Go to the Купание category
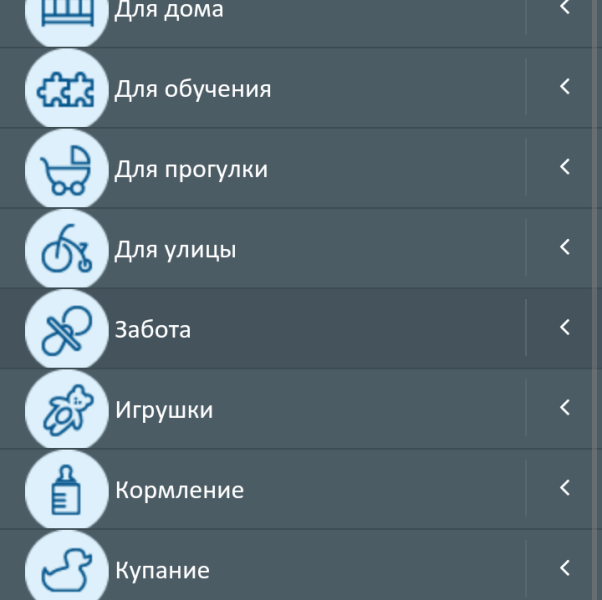 click(x=162, y=571)
